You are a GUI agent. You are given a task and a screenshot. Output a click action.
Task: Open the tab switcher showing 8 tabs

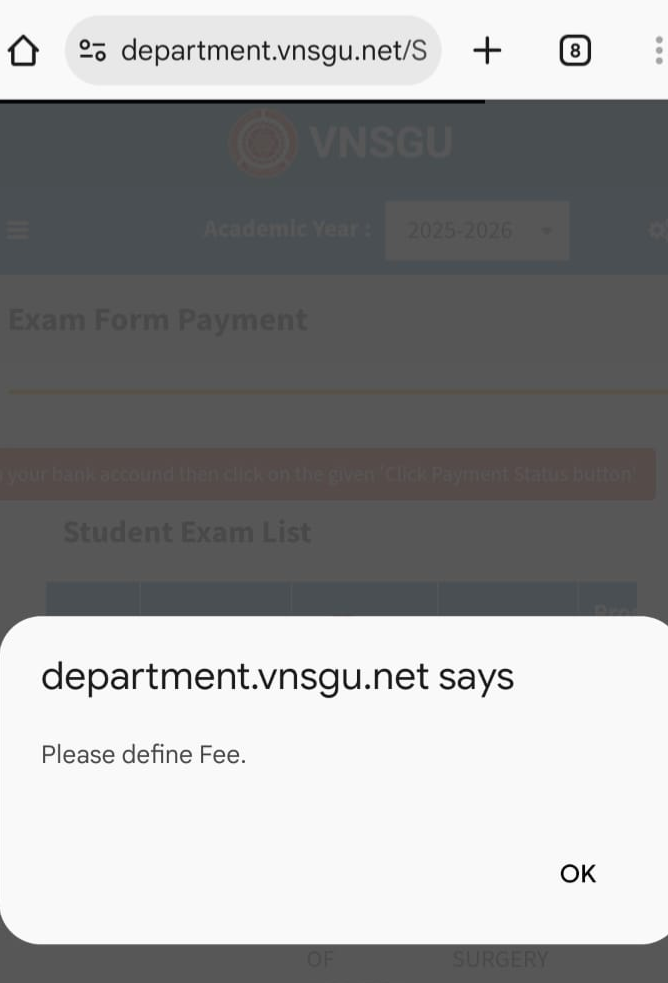(574, 50)
